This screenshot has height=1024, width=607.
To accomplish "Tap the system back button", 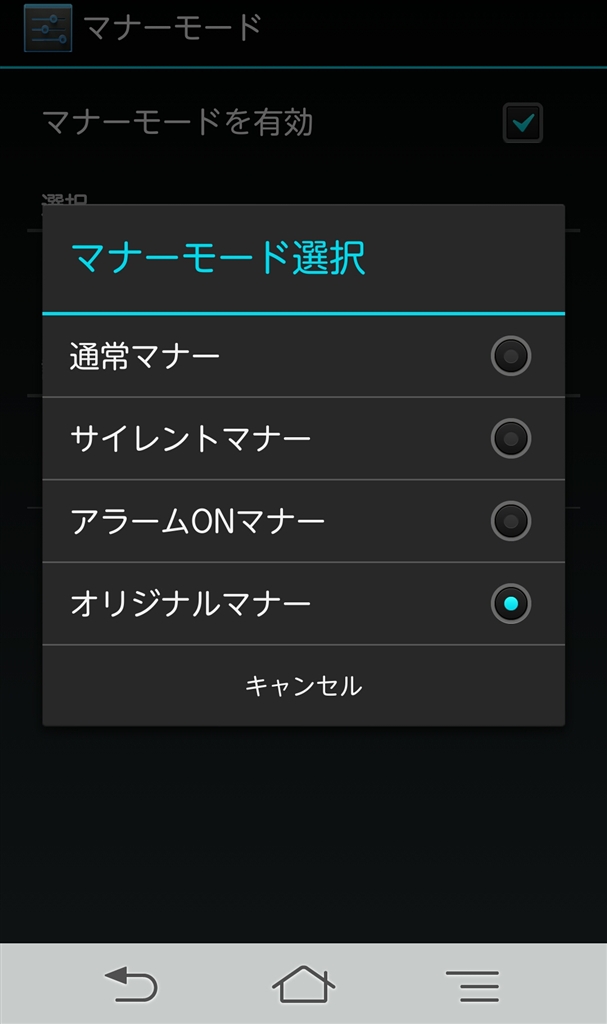I will (131, 985).
